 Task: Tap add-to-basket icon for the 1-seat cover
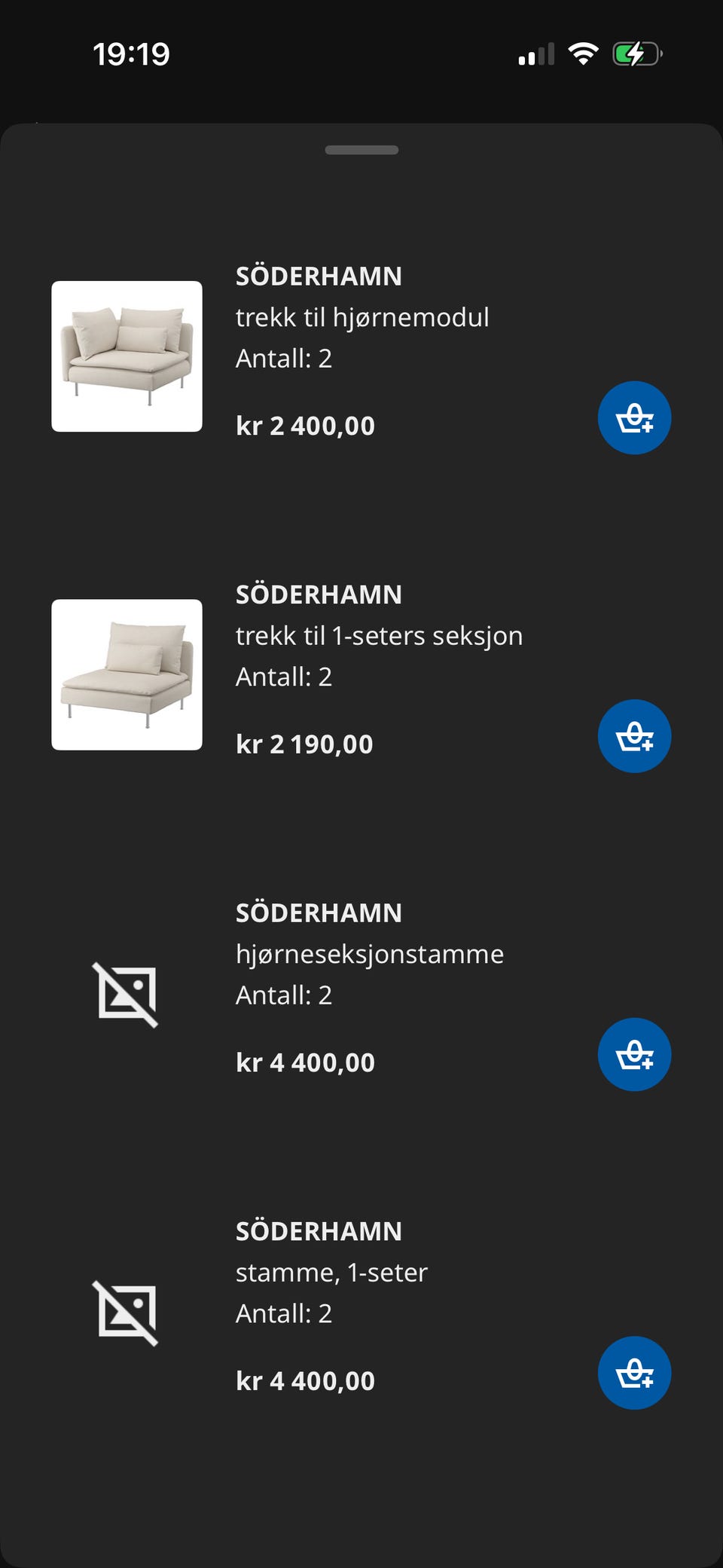[x=634, y=736]
